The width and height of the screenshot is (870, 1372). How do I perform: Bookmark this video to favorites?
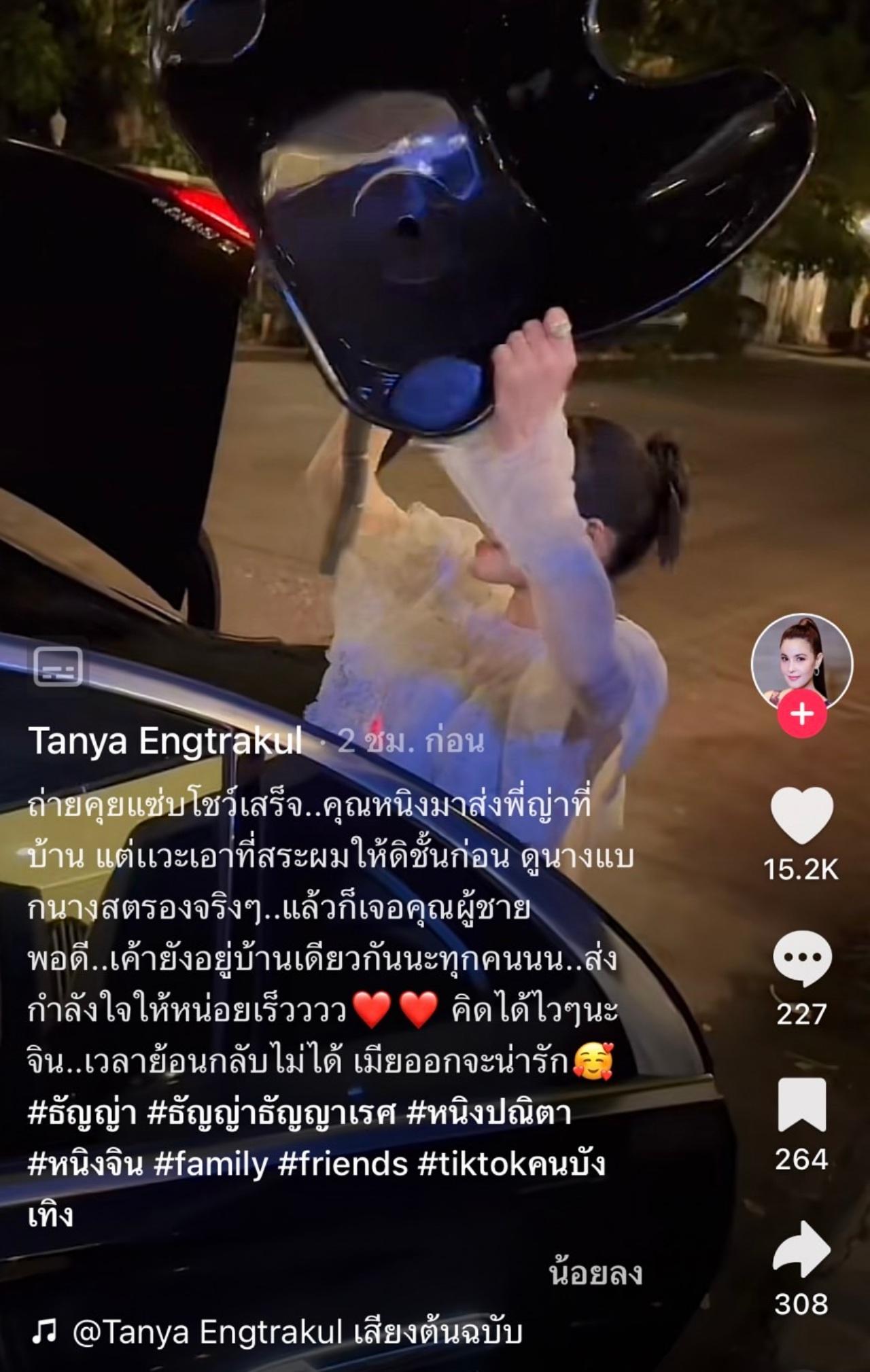pos(801,1105)
